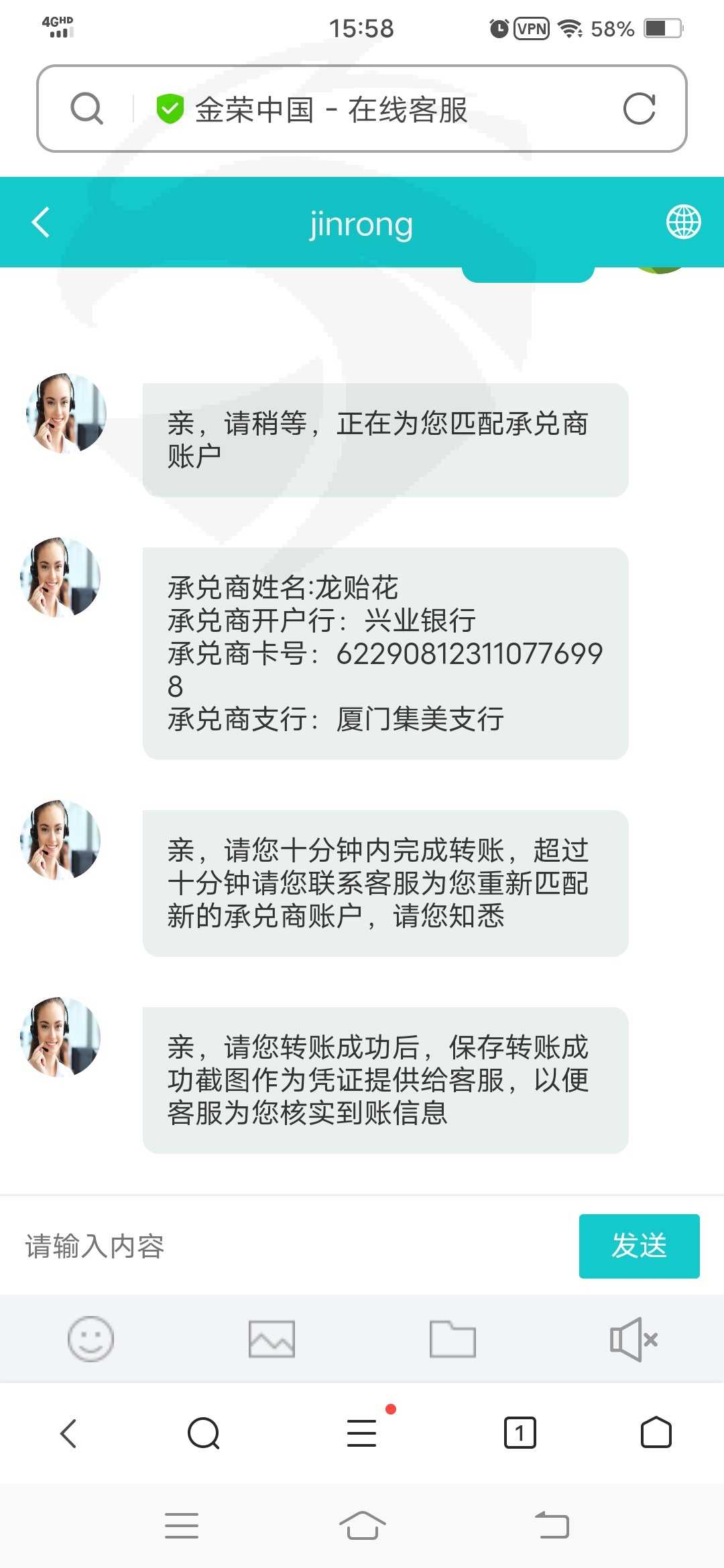Attach a picture via the image icon
The image size is (724, 1568).
click(x=271, y=1339)
